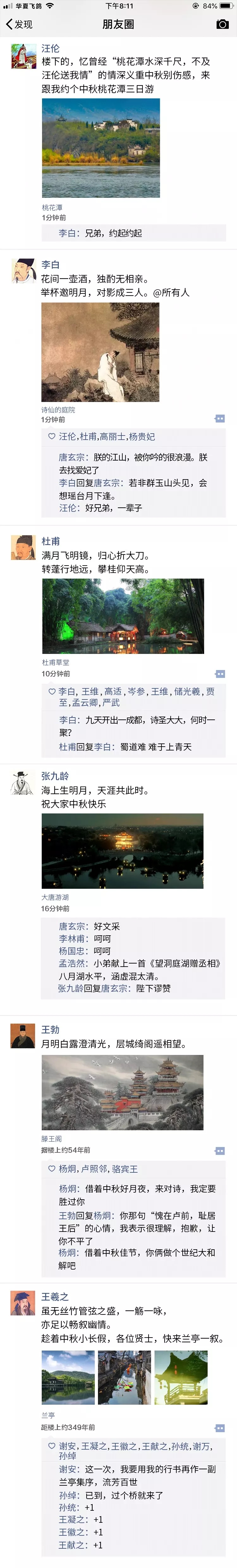Tap 李白's avatar picture

click(x=24, y=271)
